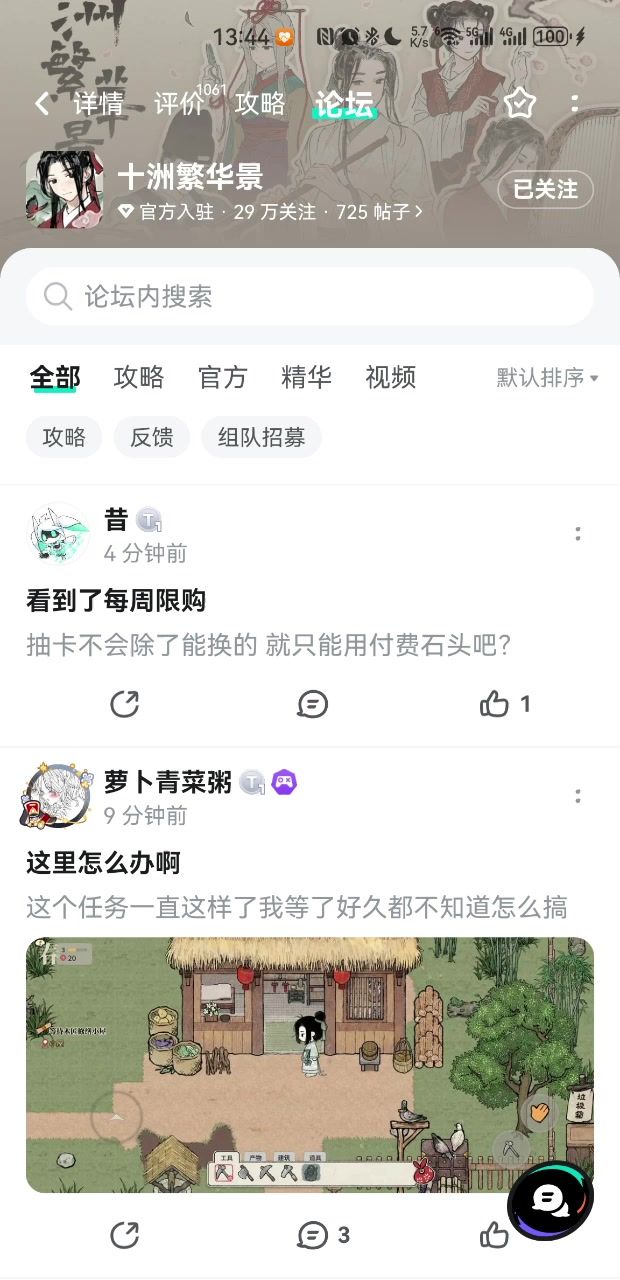Select the 官方 filter tab
620x1280 pixels.
[x=222, y=377]
